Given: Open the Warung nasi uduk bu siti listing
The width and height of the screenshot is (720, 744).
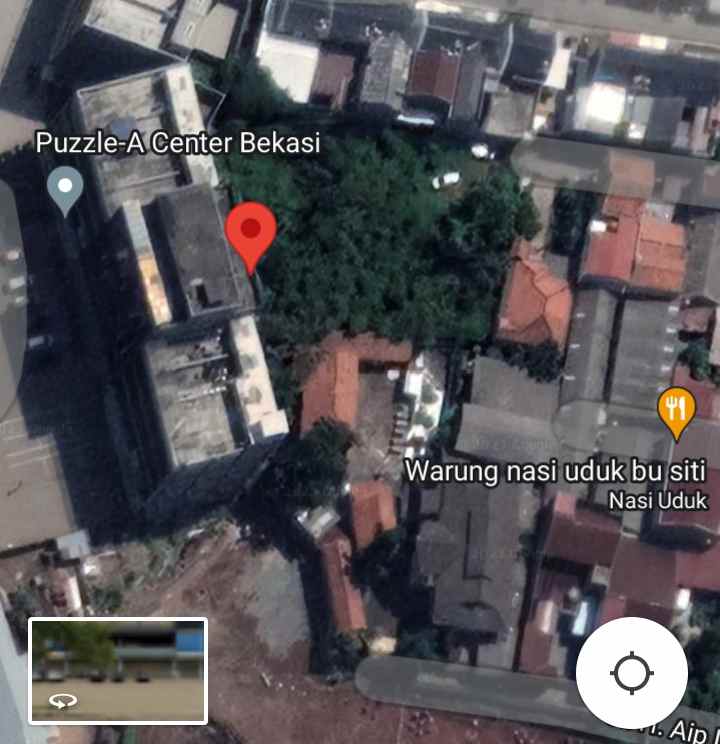Looking at the screenshot, I should (551, 473).
